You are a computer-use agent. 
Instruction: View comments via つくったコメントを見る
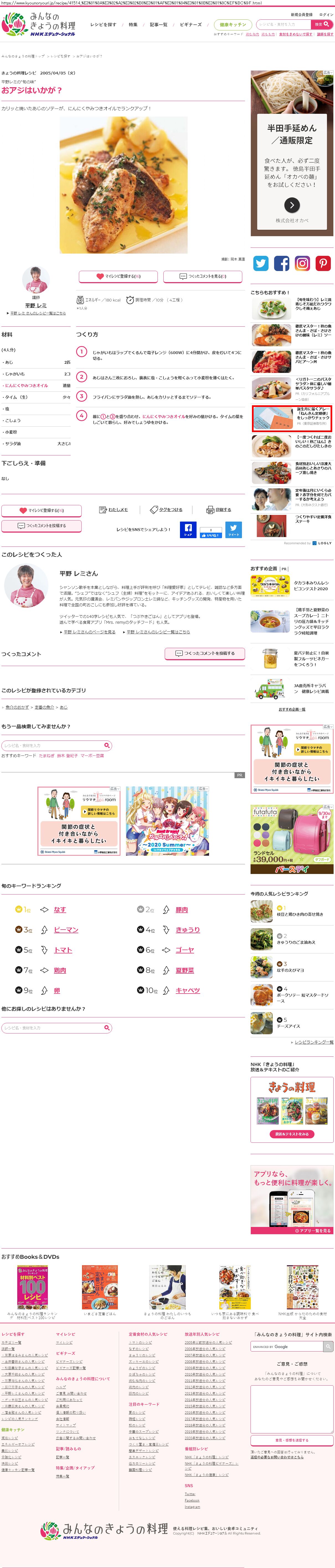click(x=203, y=276)
